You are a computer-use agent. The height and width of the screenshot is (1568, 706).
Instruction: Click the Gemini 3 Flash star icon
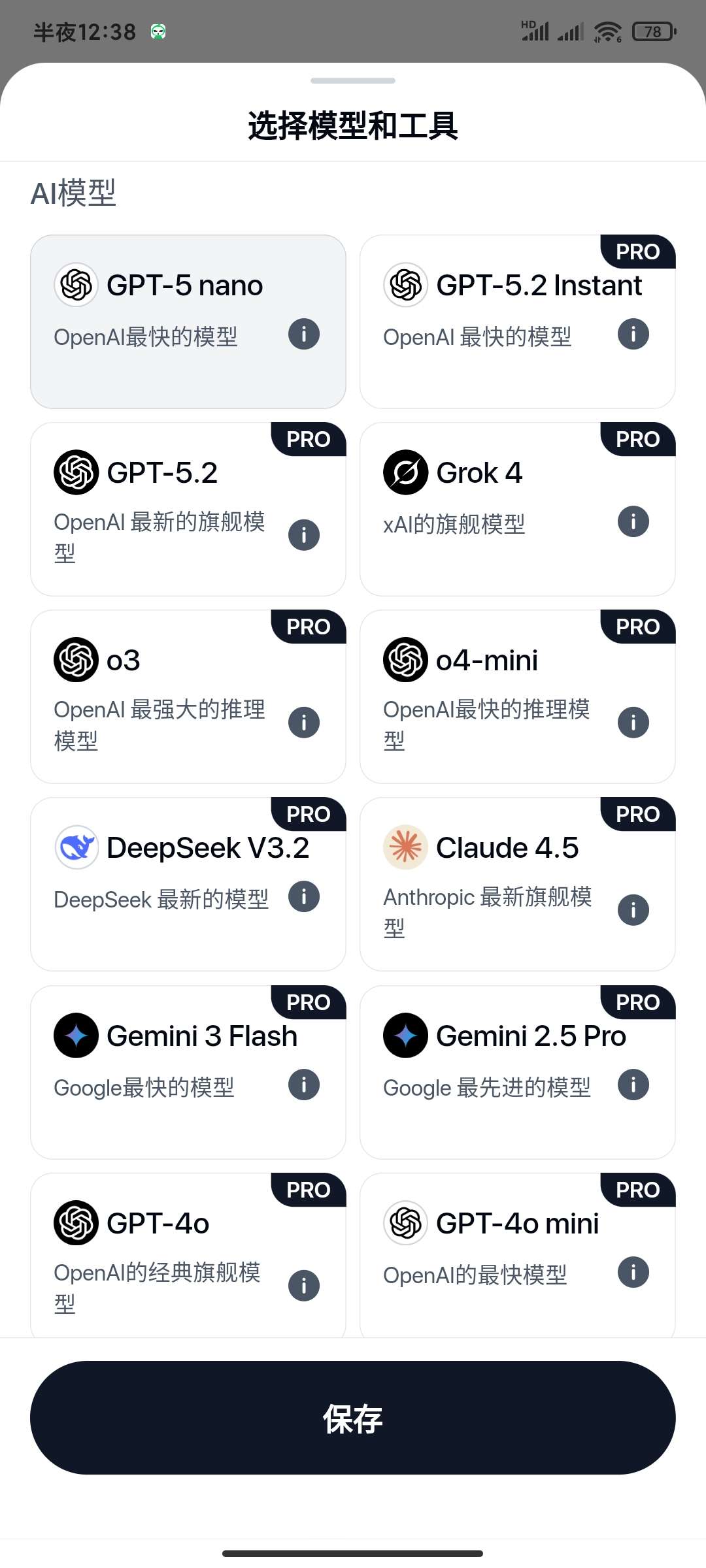76,1036
